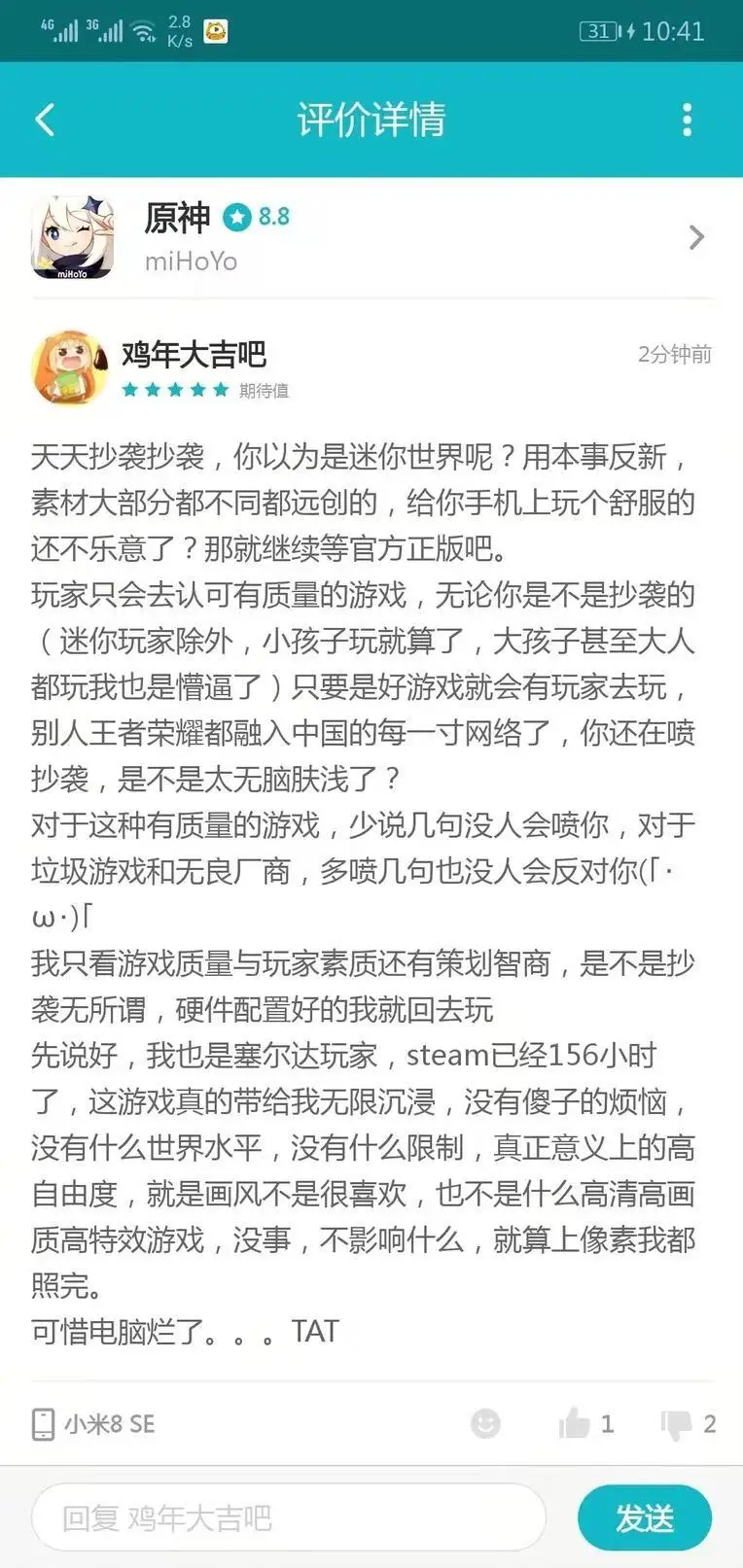Go back using the header arrow
The image size is (743, 1568).
[x=45, y=120]
